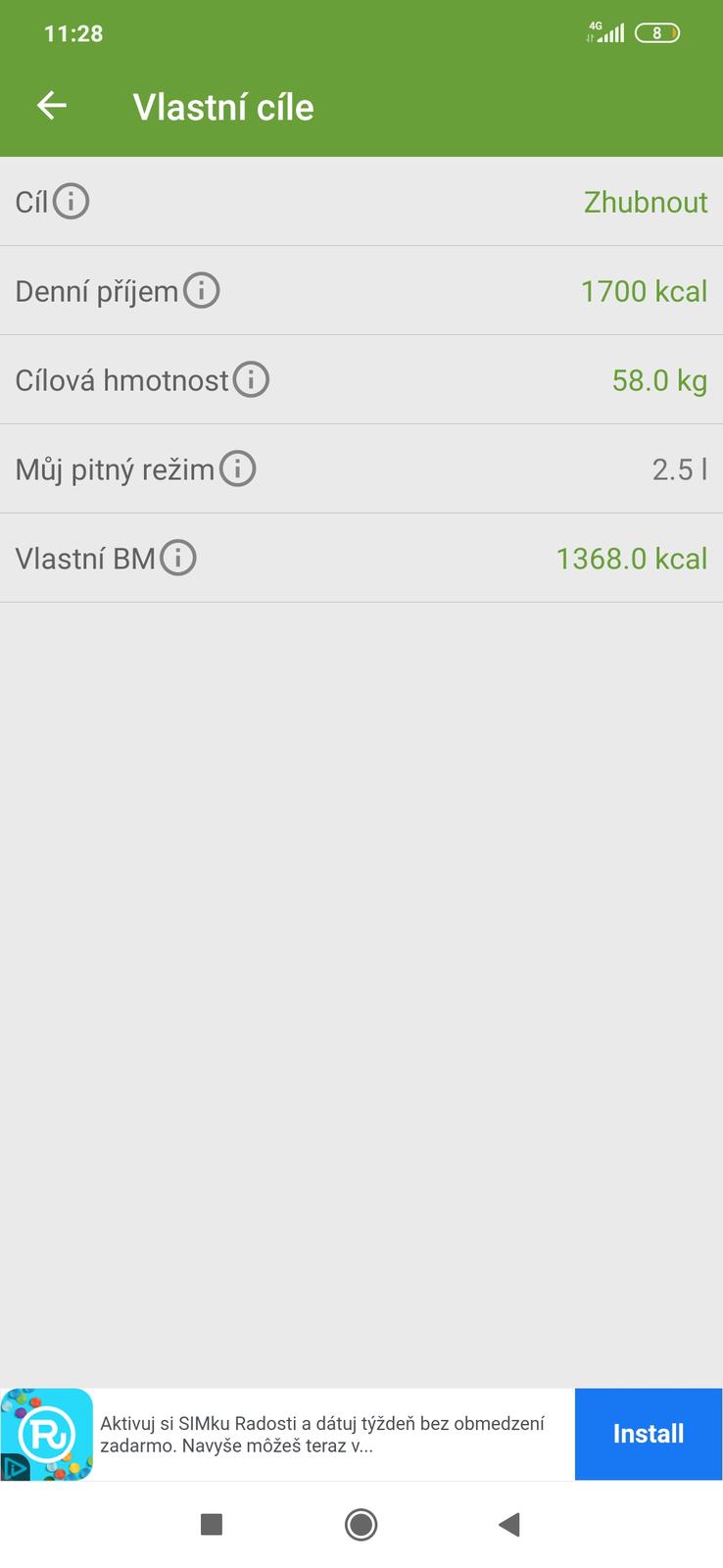Image resolution: width=723 pixels, height=1568 pixels.
Task: Edit the 1700 kcal daily intake
Action: (x=643, y=291)
